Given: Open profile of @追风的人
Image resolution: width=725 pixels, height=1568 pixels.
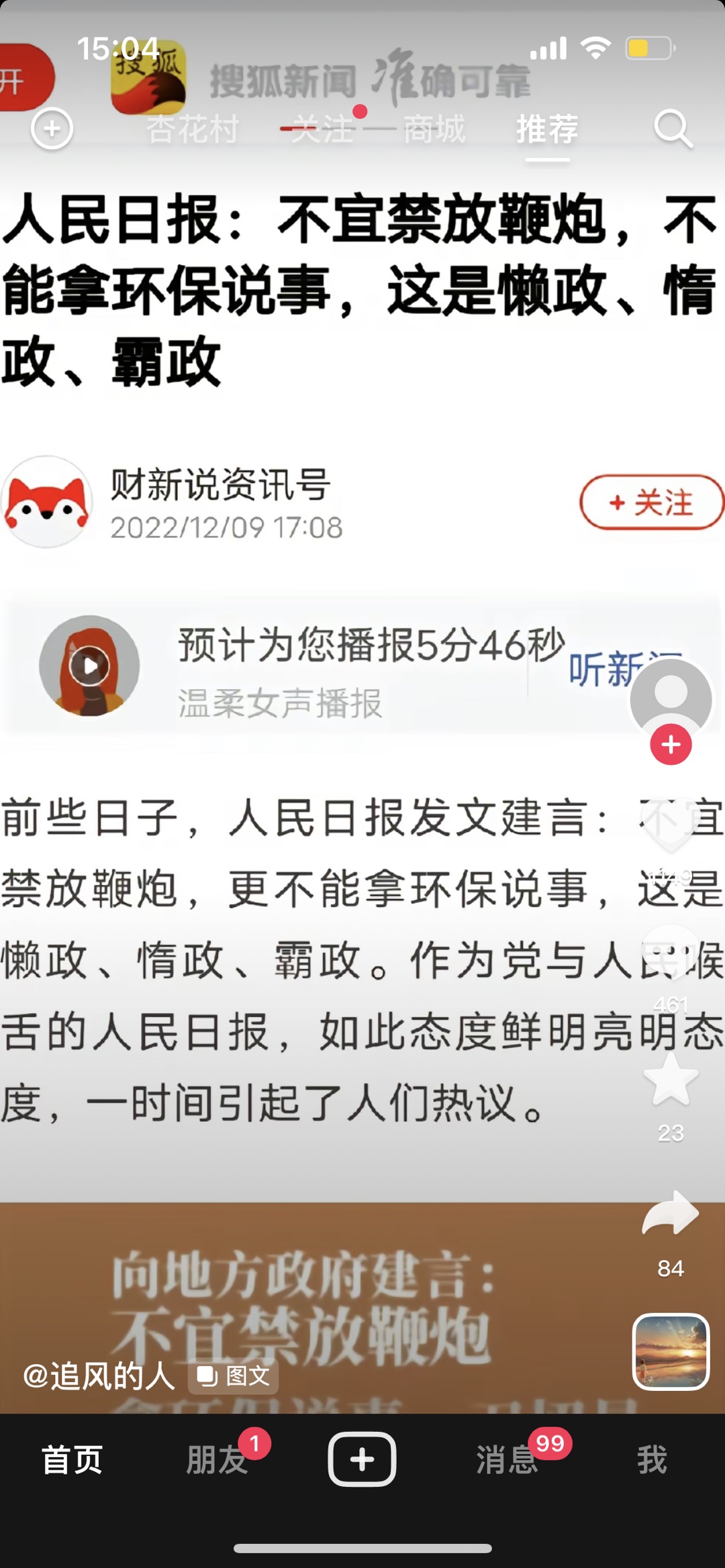Looking at the screenshot, I should [99, 1375].
